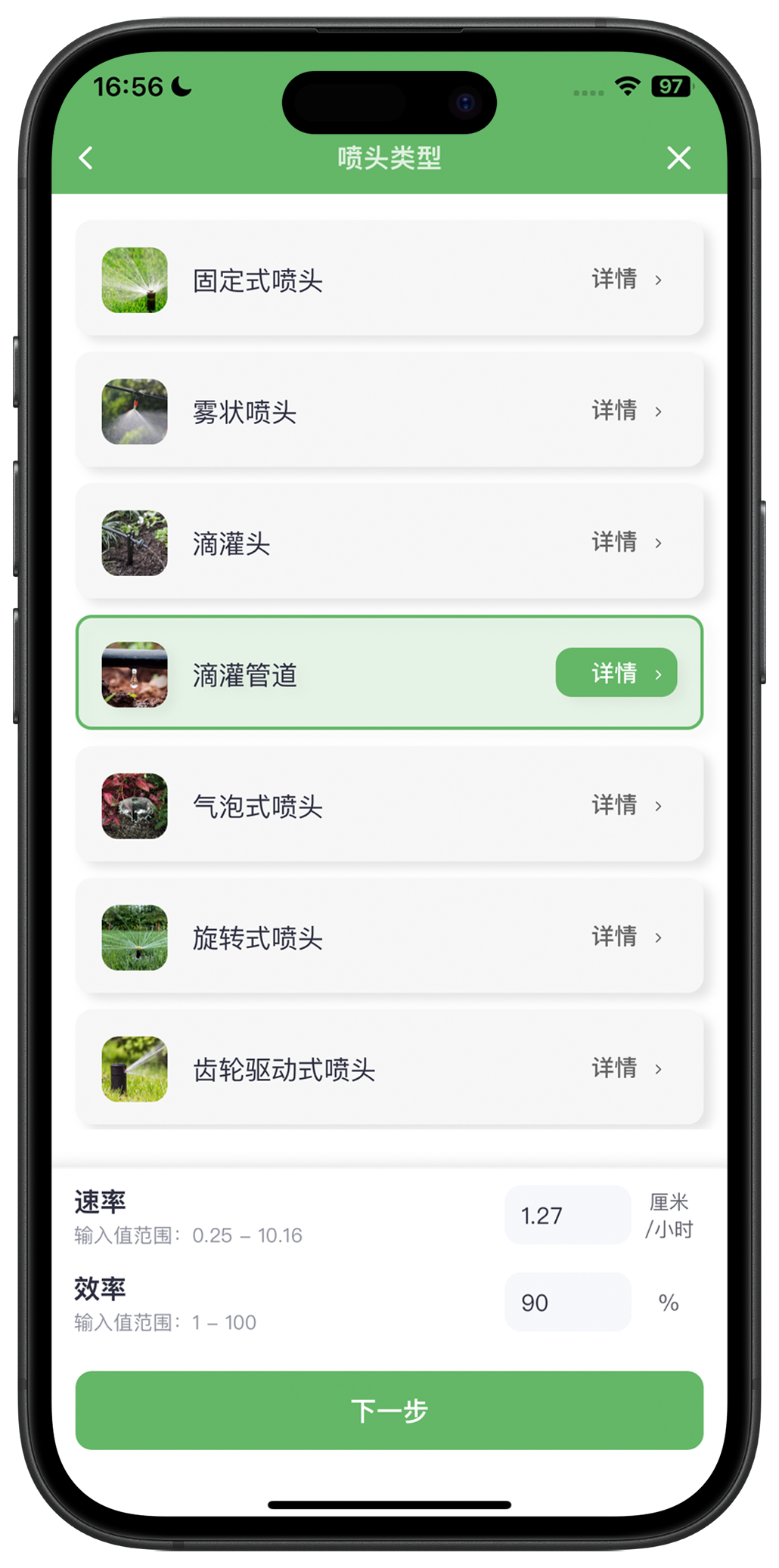Open the green 详情 button for 滴灌管道
The height and width of the screenshot is (1568, 779).
coord(616,672)
